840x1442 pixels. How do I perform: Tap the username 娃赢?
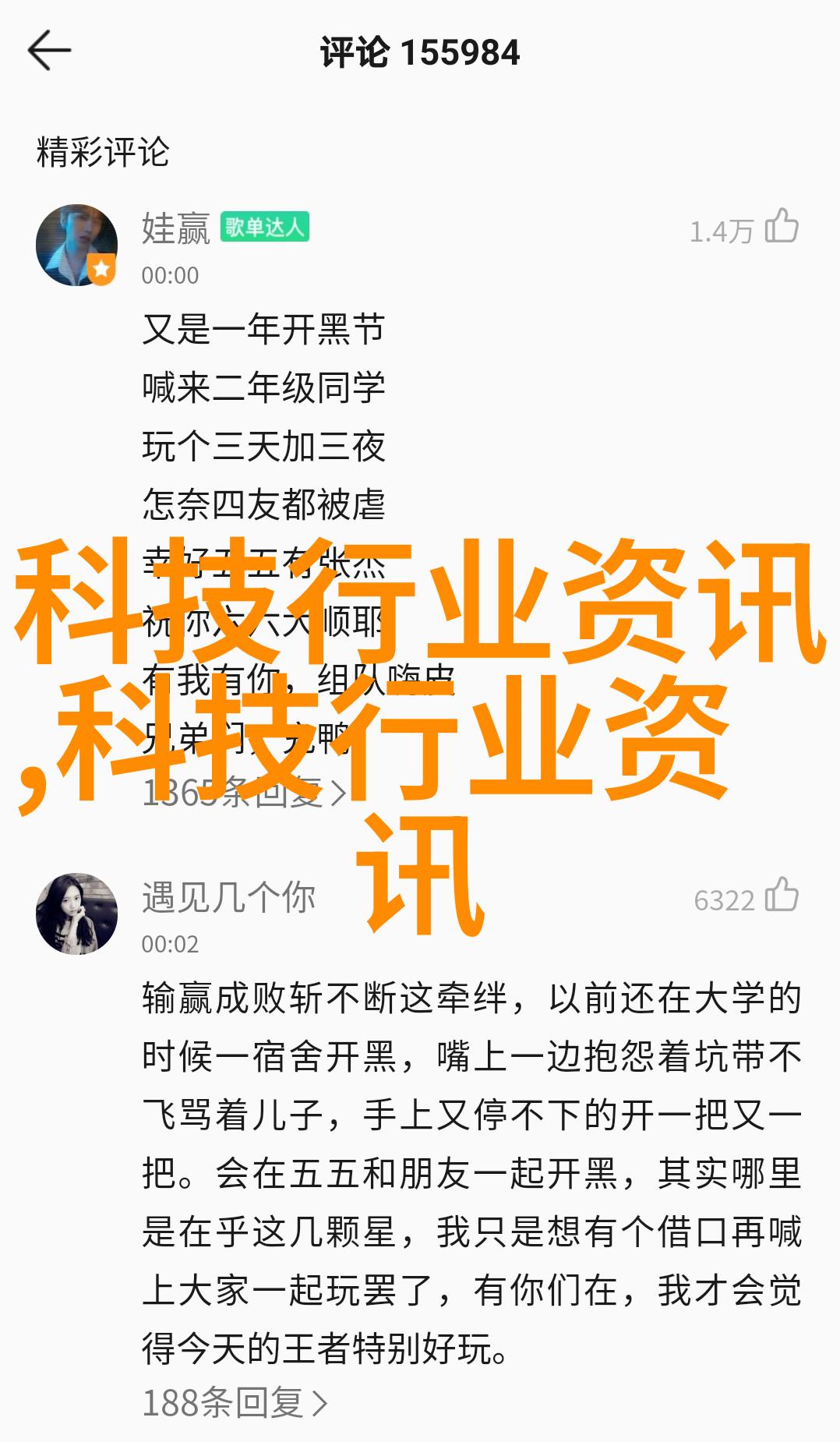176,228
